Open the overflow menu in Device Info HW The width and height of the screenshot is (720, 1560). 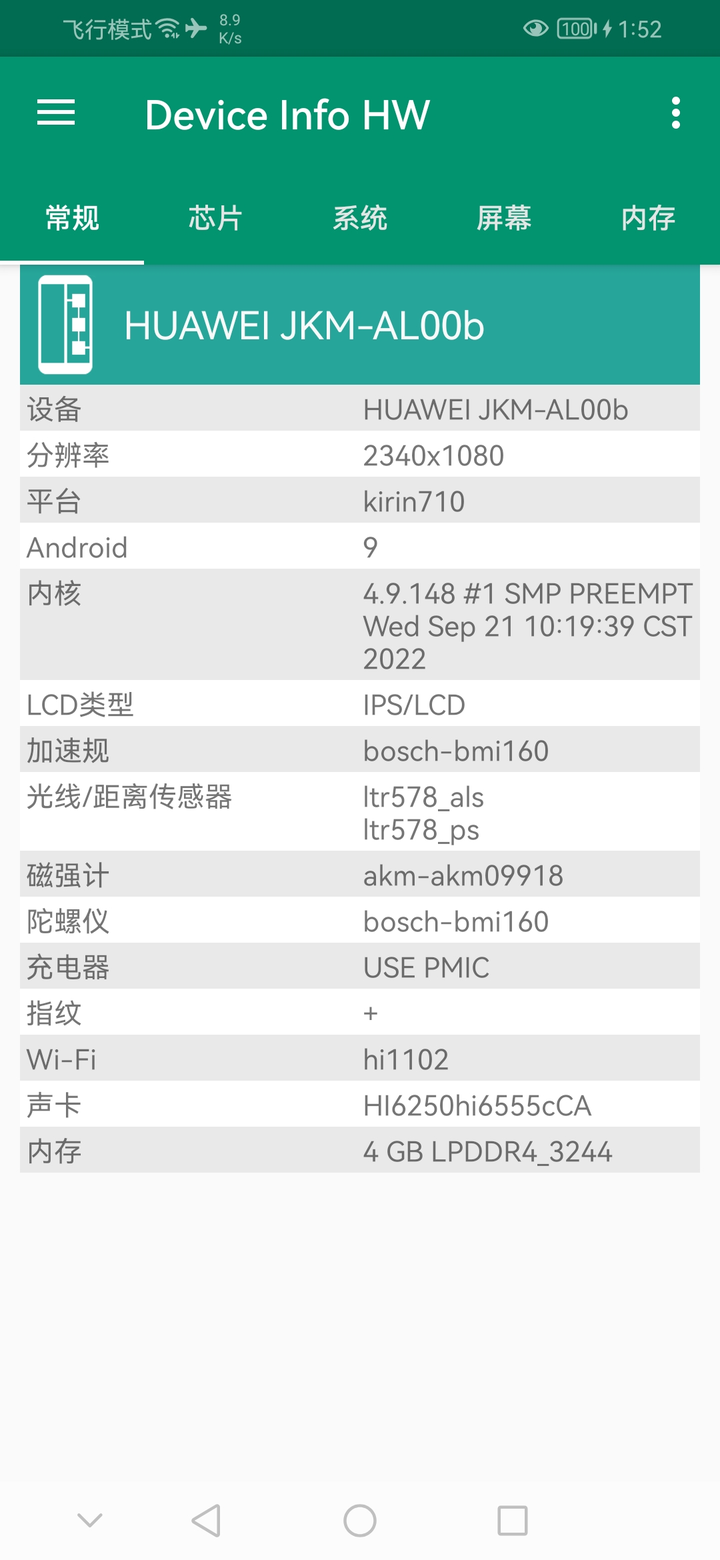coord(675,113)
